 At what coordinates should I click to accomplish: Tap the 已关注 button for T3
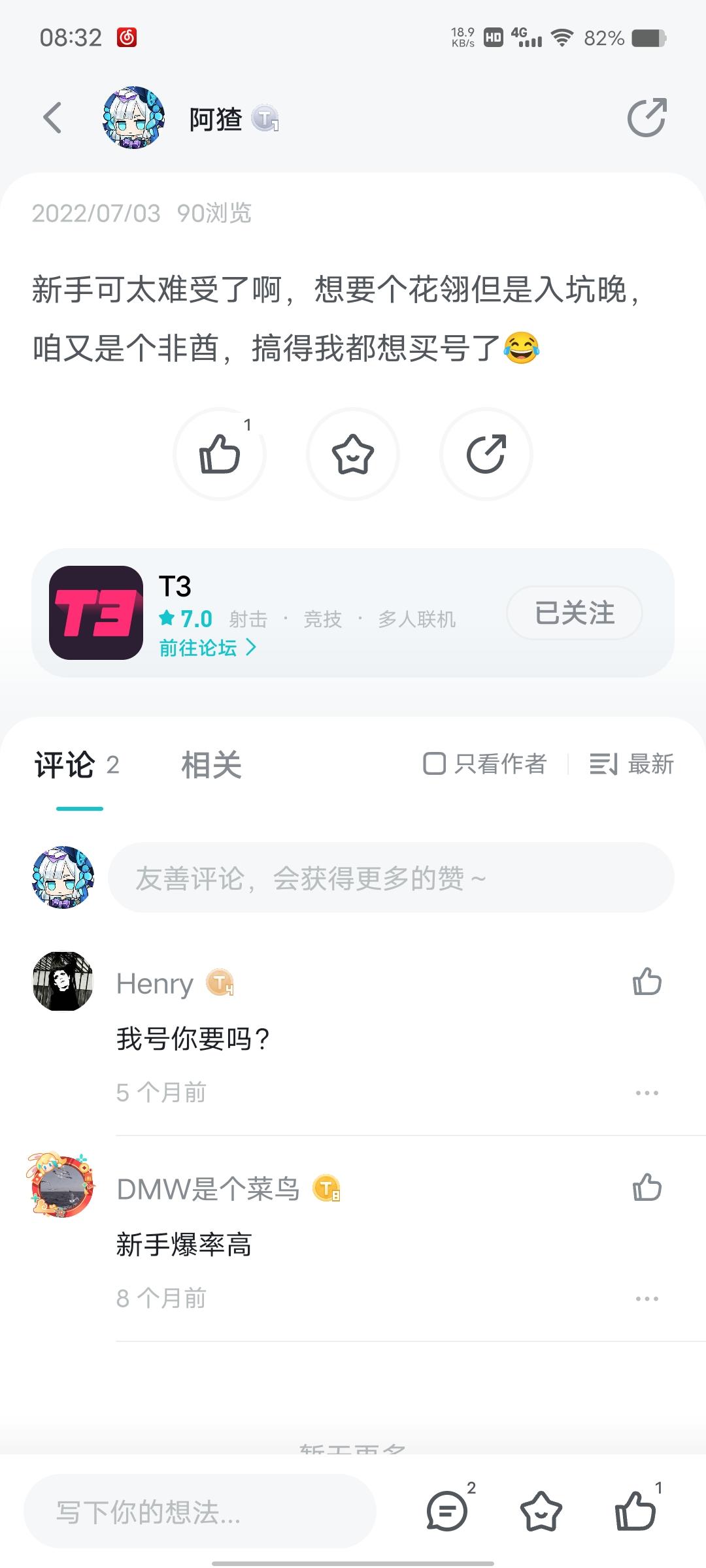click(574, 613)
